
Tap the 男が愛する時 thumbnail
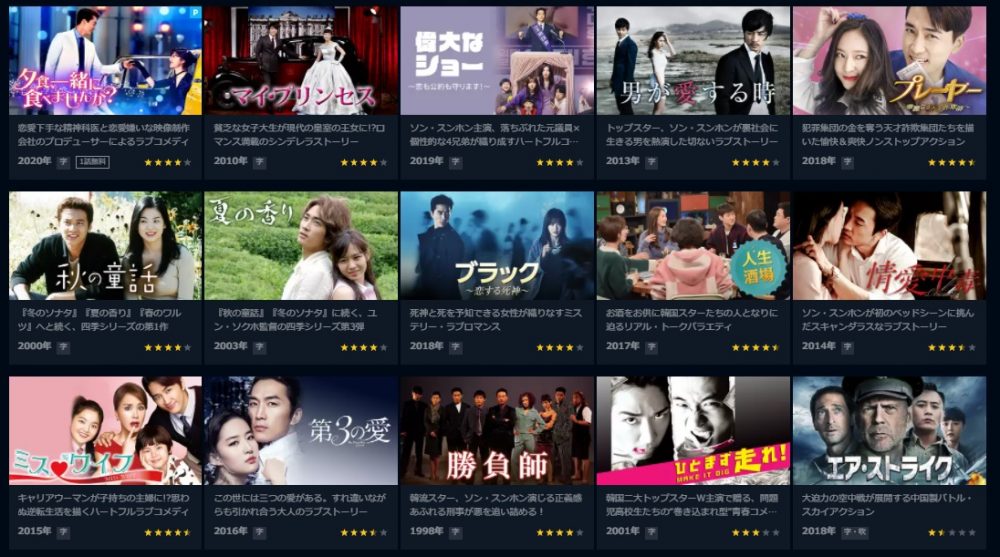693,62
